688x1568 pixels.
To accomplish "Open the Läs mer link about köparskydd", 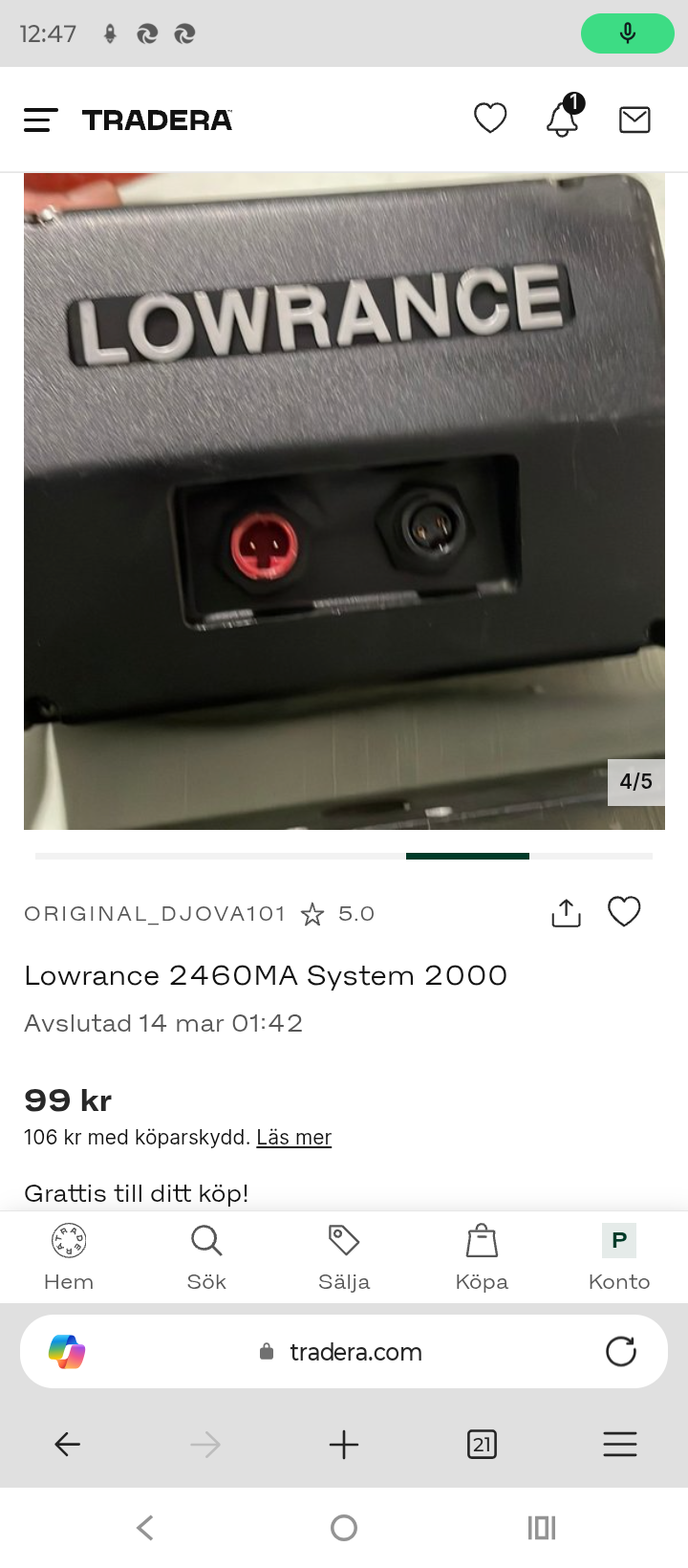I will tap(293, 1138).
